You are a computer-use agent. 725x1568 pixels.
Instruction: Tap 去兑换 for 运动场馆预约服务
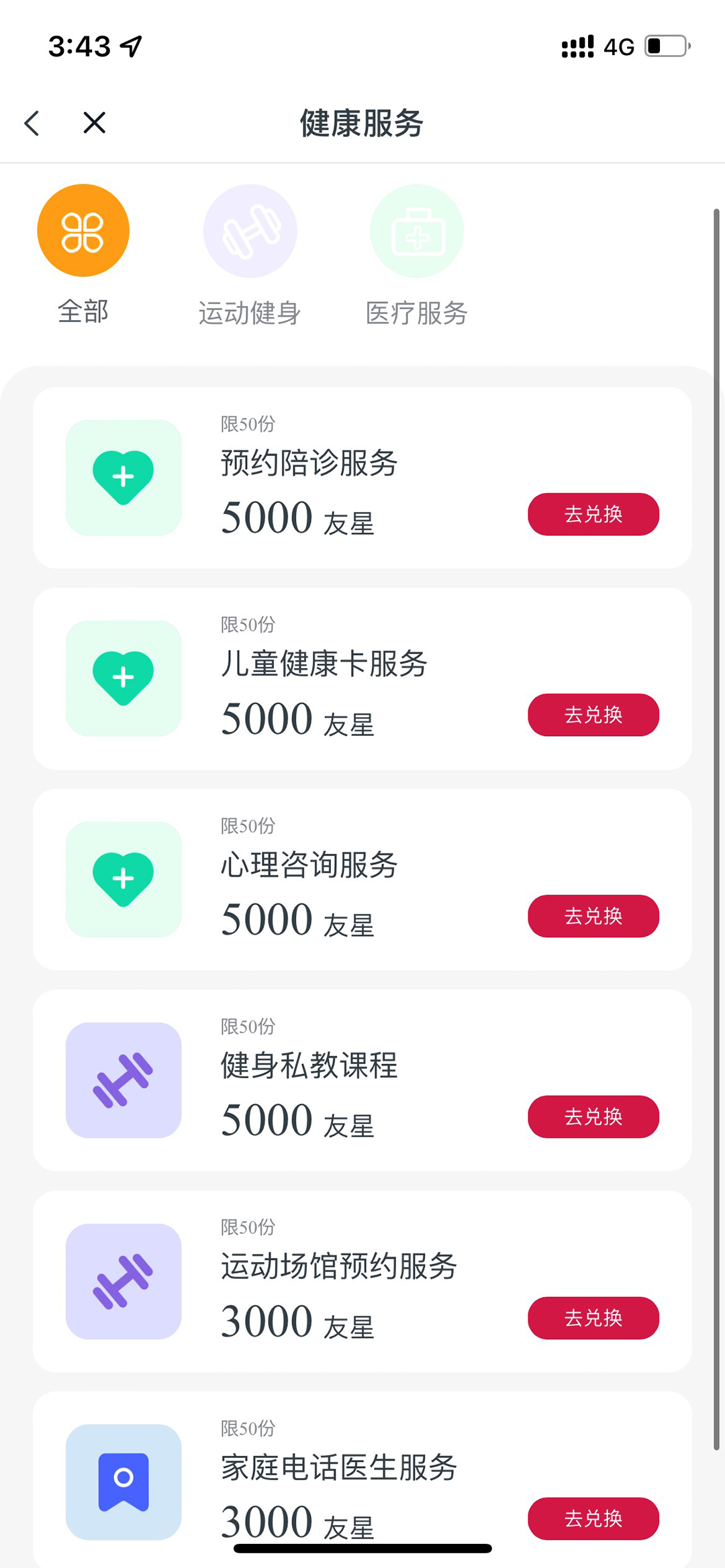pos(593,1318)
